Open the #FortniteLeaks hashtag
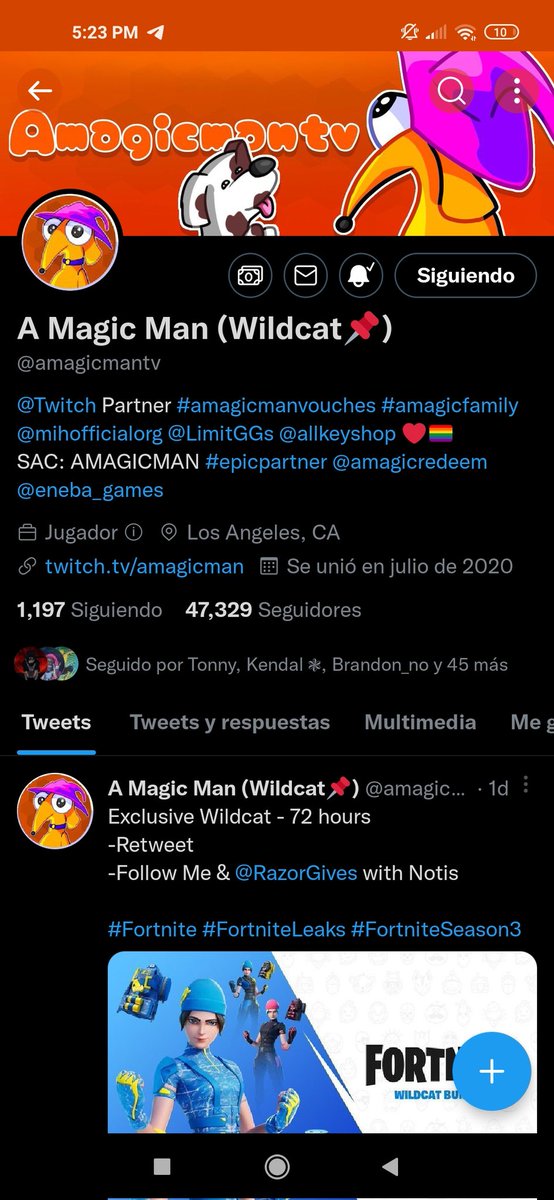The image size is (554, 1200). [273, 929]
